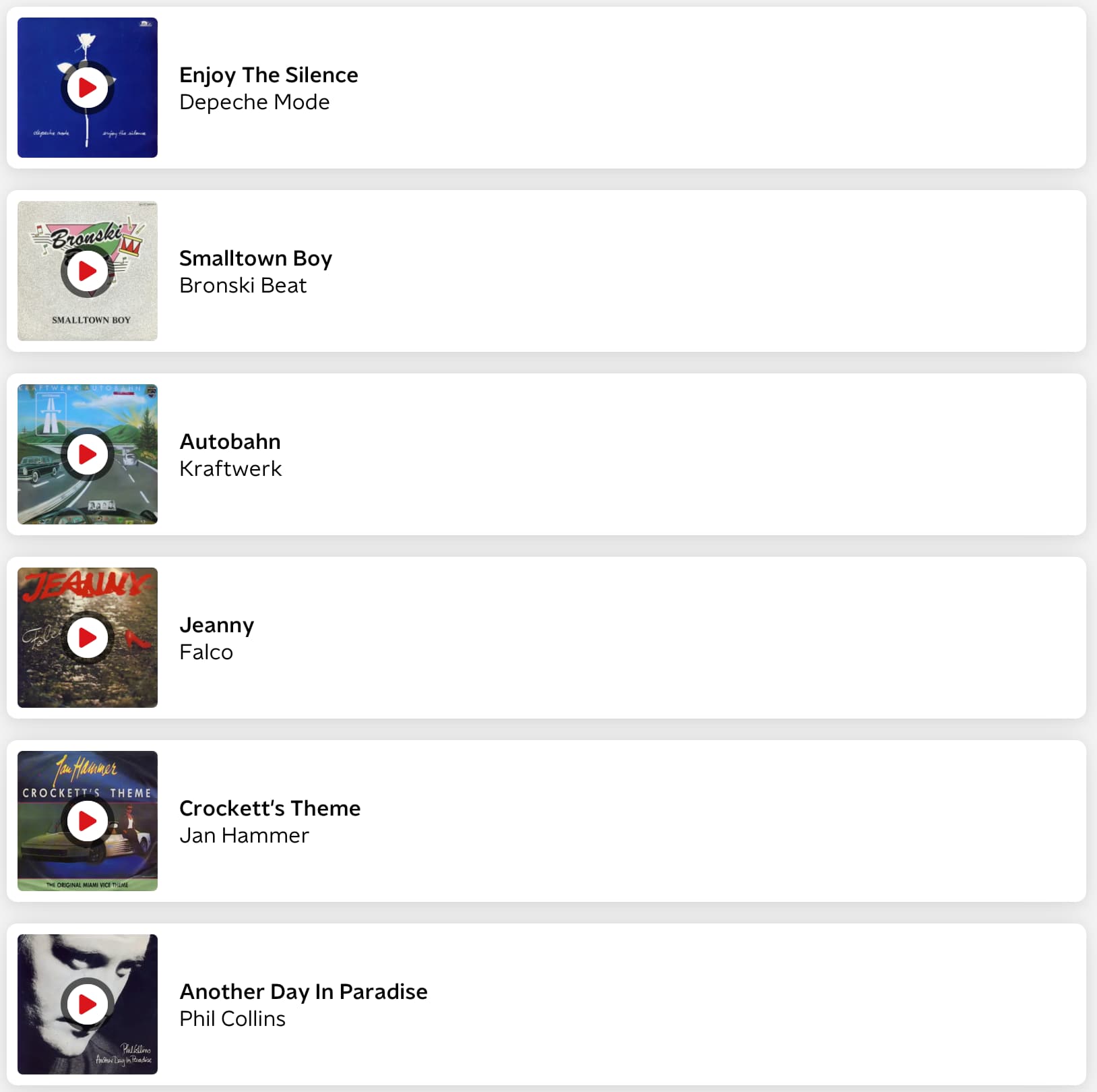This screenshot has height=1092, width=1097.
Task: Play Crockett's Theme by Jan Hammer
Action: pos(88,821)
